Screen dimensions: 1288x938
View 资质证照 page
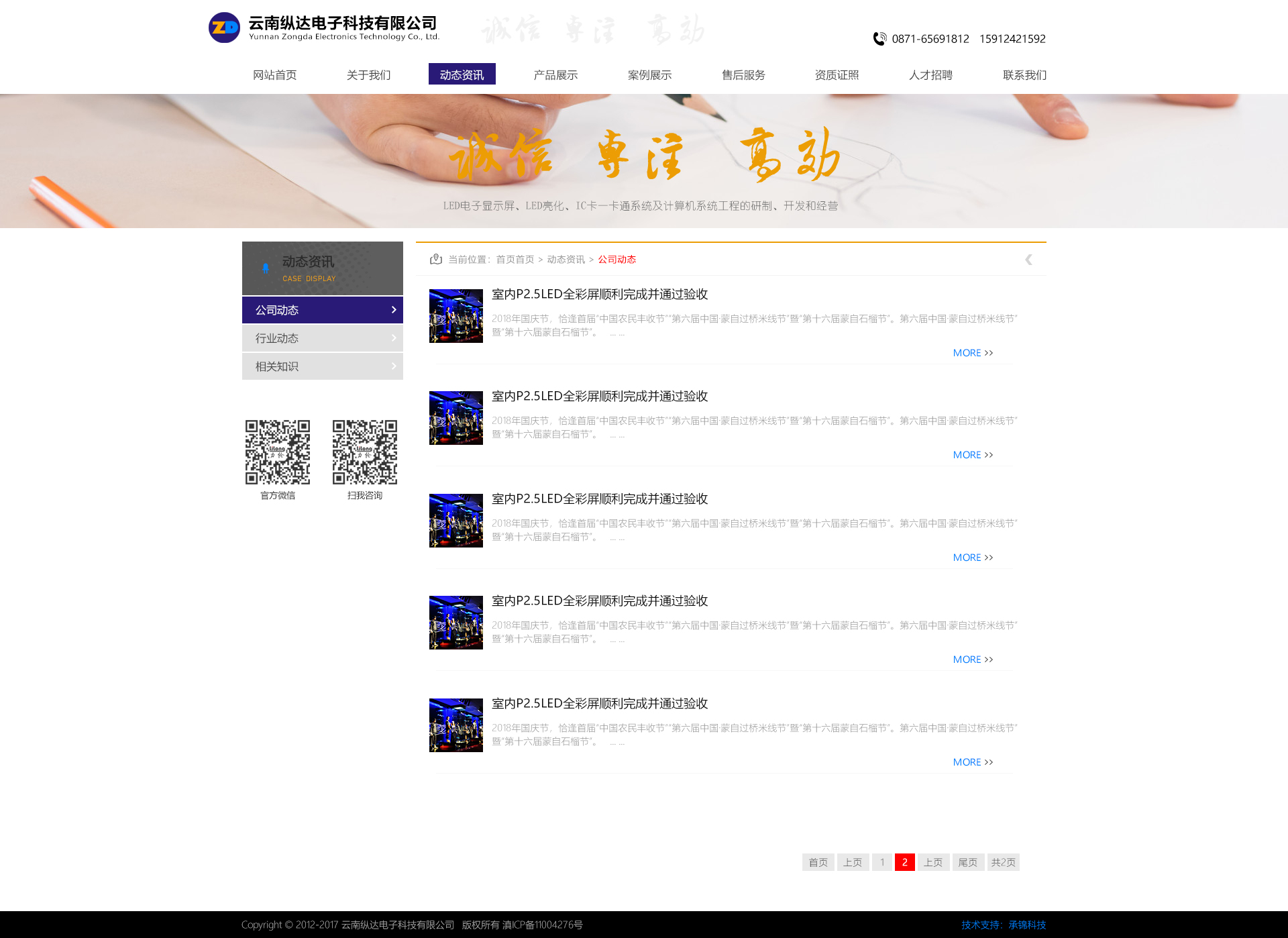pos(837,74)
